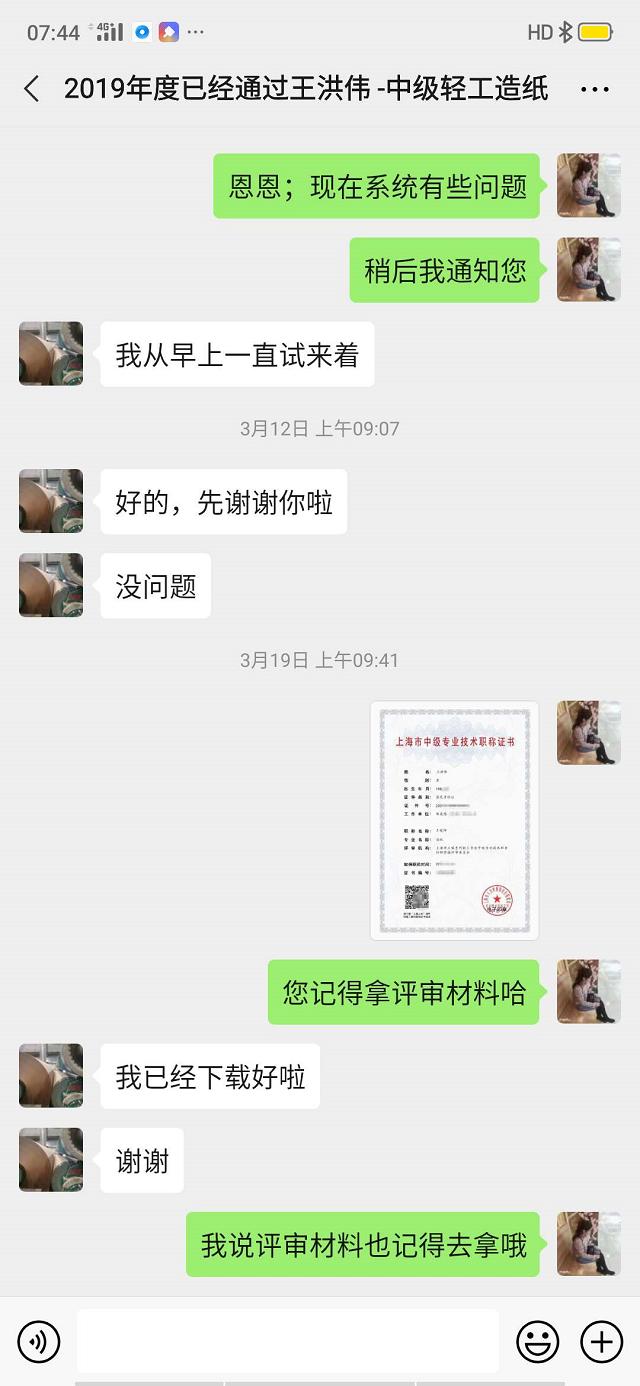
Task: Open the certificate image message
Action: pyautogui.click(x=454, y=820)
